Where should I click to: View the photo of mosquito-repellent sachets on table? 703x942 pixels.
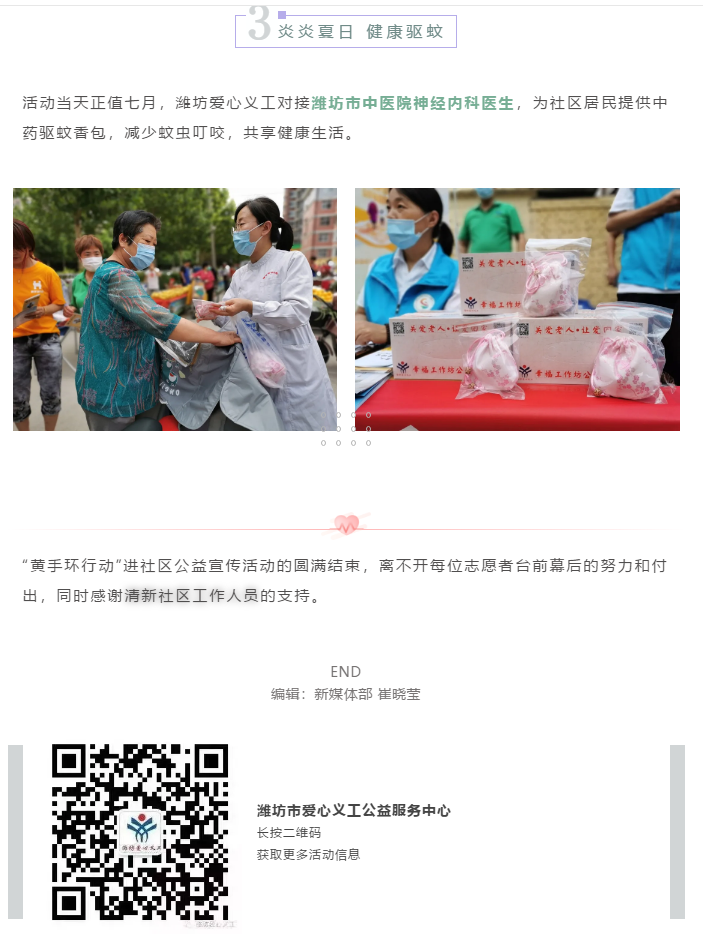coord(517,309)
